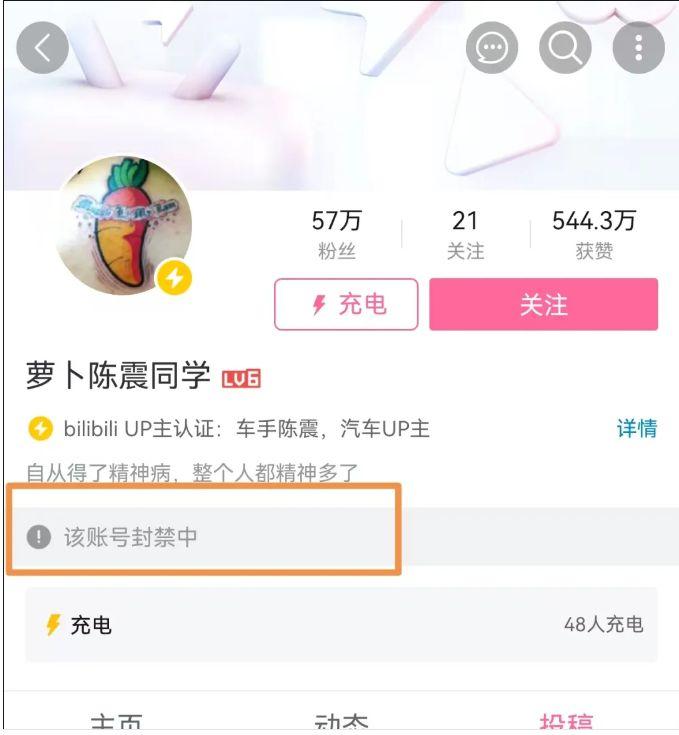Search this uploader's content

pos(565,47)
